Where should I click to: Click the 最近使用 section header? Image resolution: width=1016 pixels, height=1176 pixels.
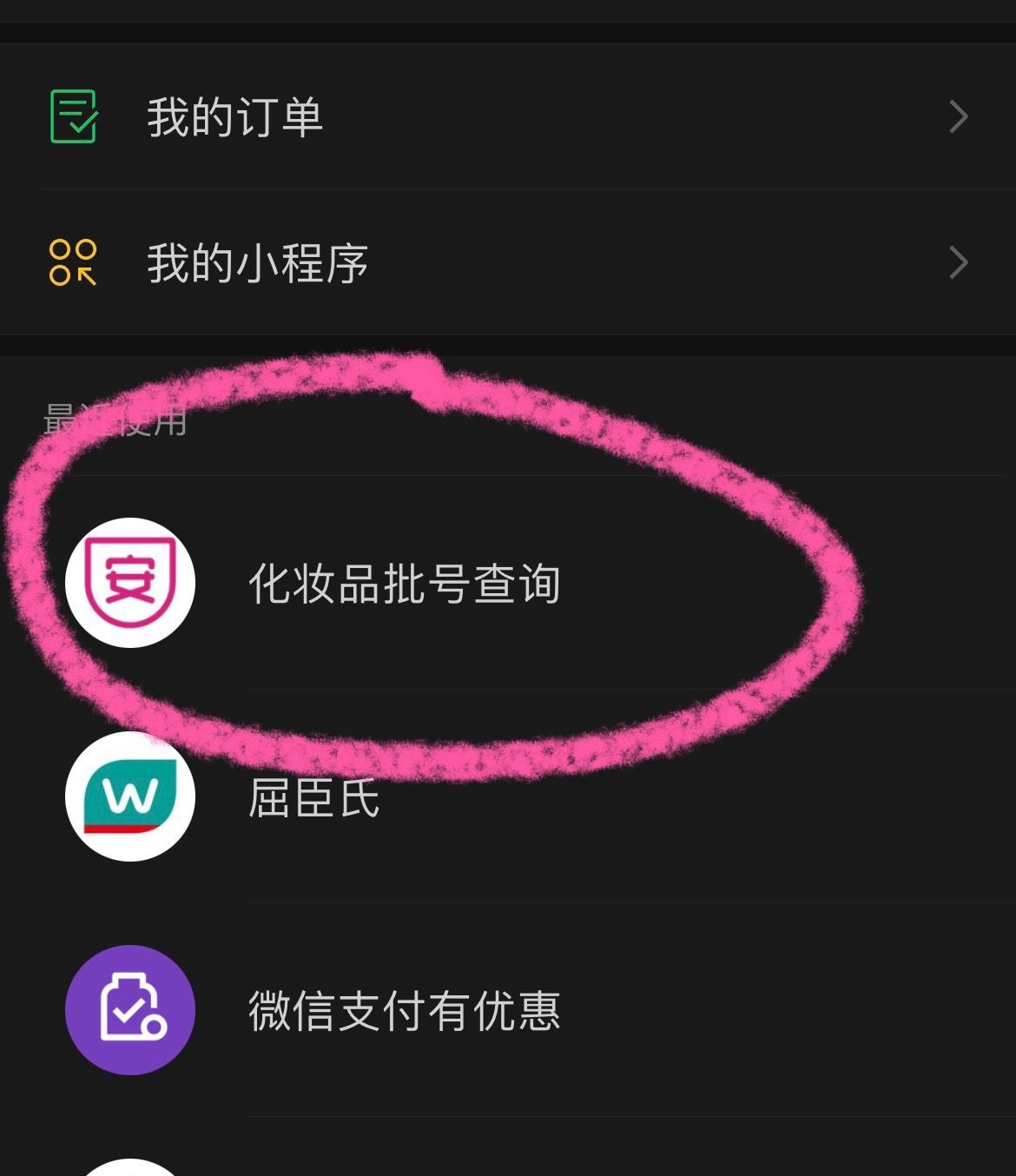(113, 421)
